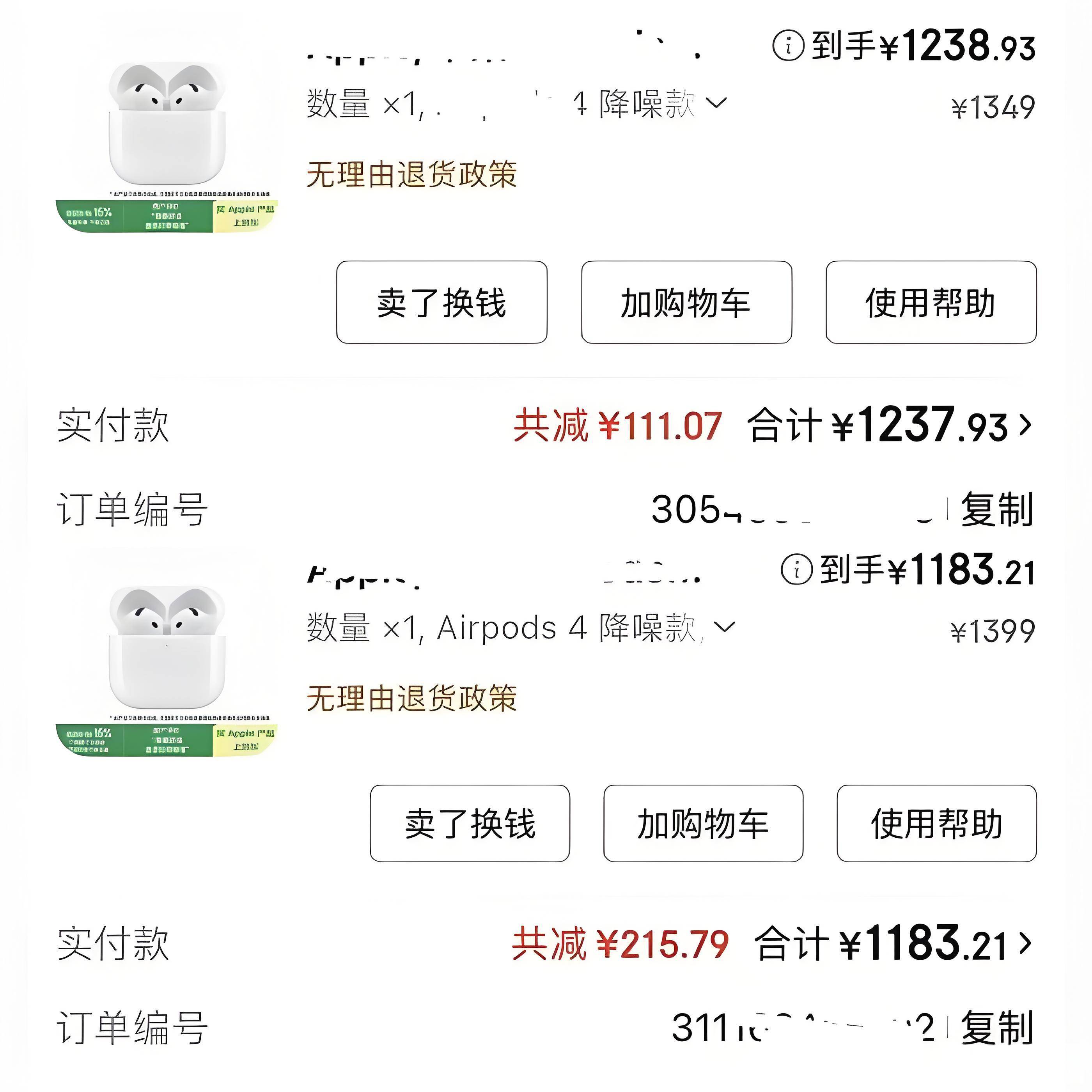Image resolution: width=1092 pixels, height=1092 pixels.
Task: Tap 卖了换钱 for the ¥1238.93 order
Action: point(441,302)
